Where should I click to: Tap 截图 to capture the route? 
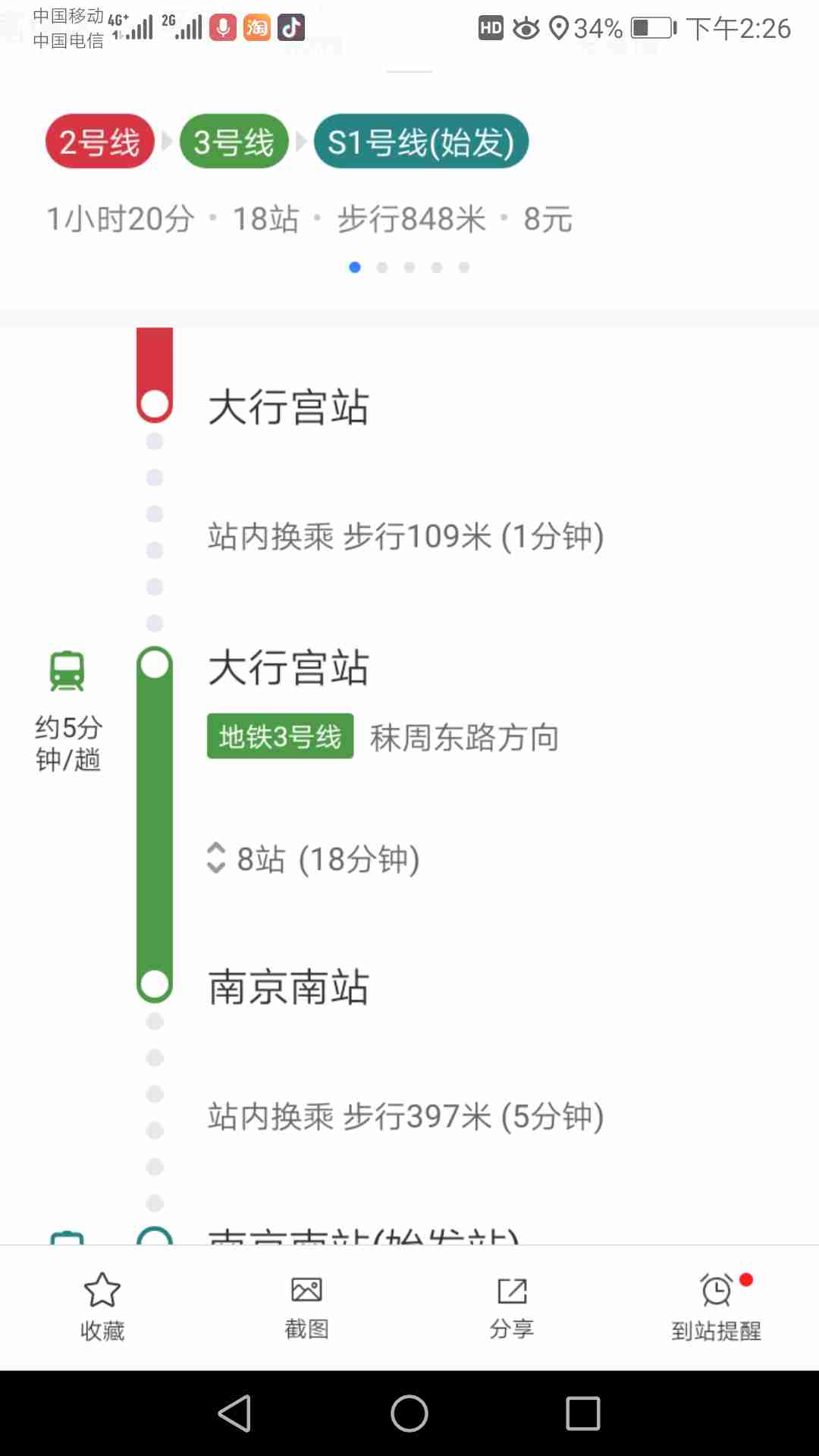(x=306, y=1306)
